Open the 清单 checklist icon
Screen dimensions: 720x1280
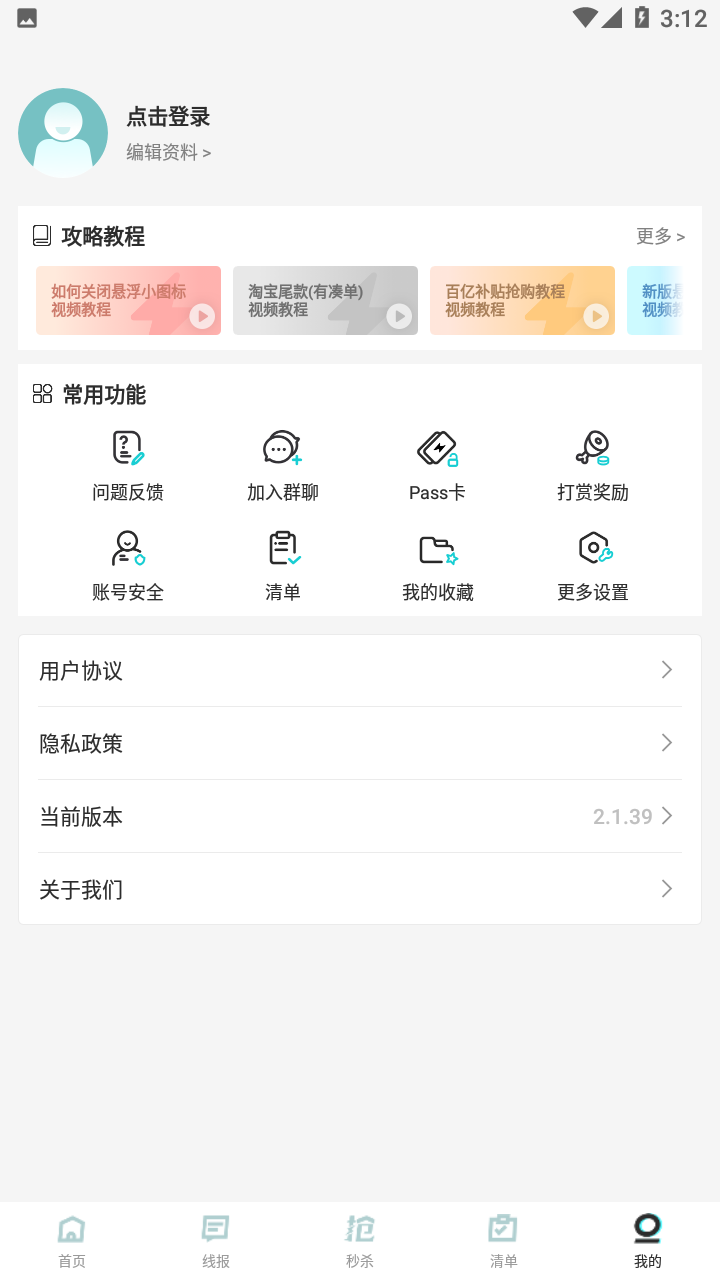pos(282,548)
